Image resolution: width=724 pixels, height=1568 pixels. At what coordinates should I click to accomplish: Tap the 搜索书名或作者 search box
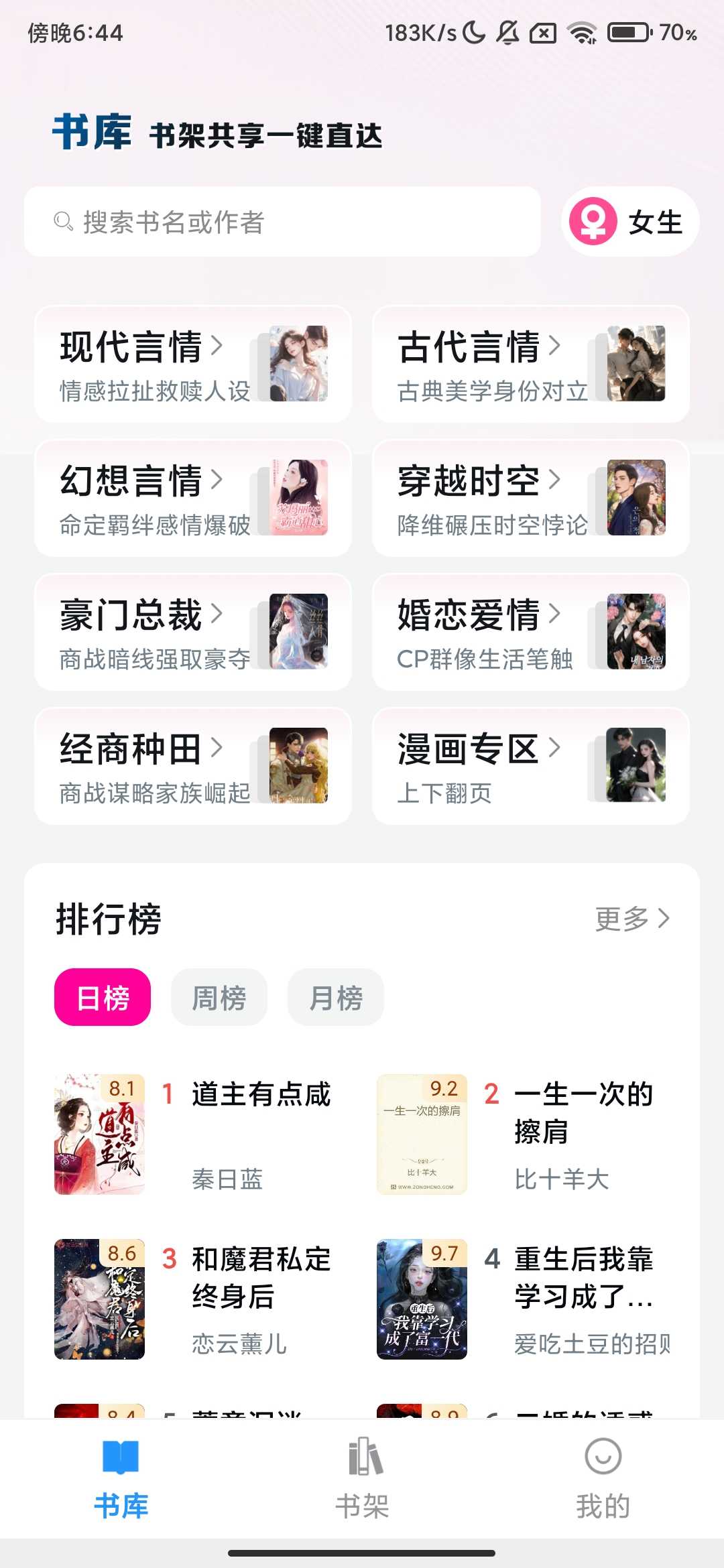[282, 222]
